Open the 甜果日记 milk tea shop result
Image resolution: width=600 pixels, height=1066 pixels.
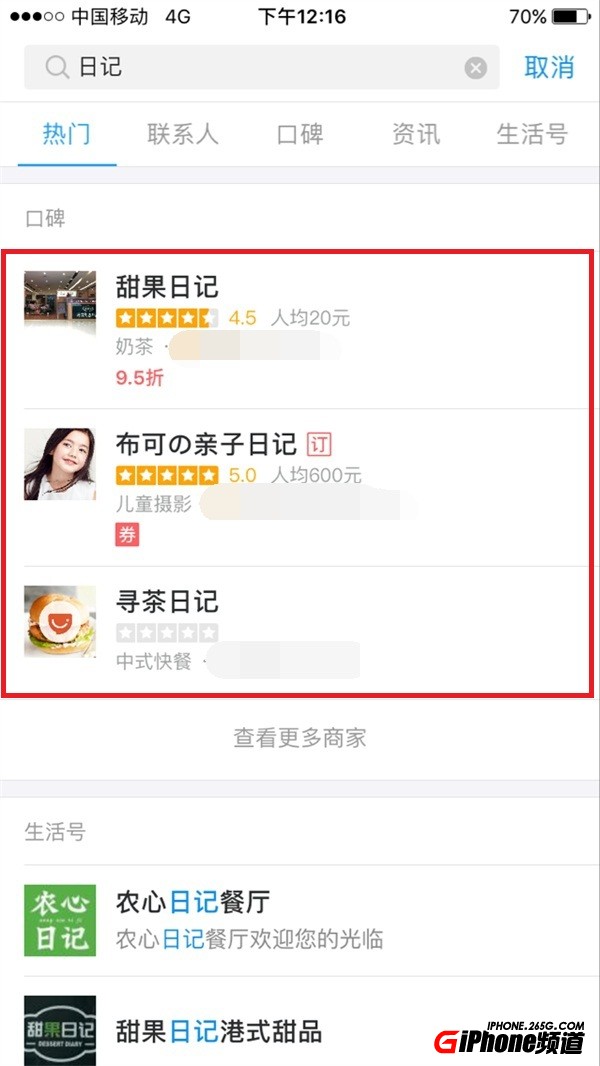pyautogui.click(x=300, y=330)
